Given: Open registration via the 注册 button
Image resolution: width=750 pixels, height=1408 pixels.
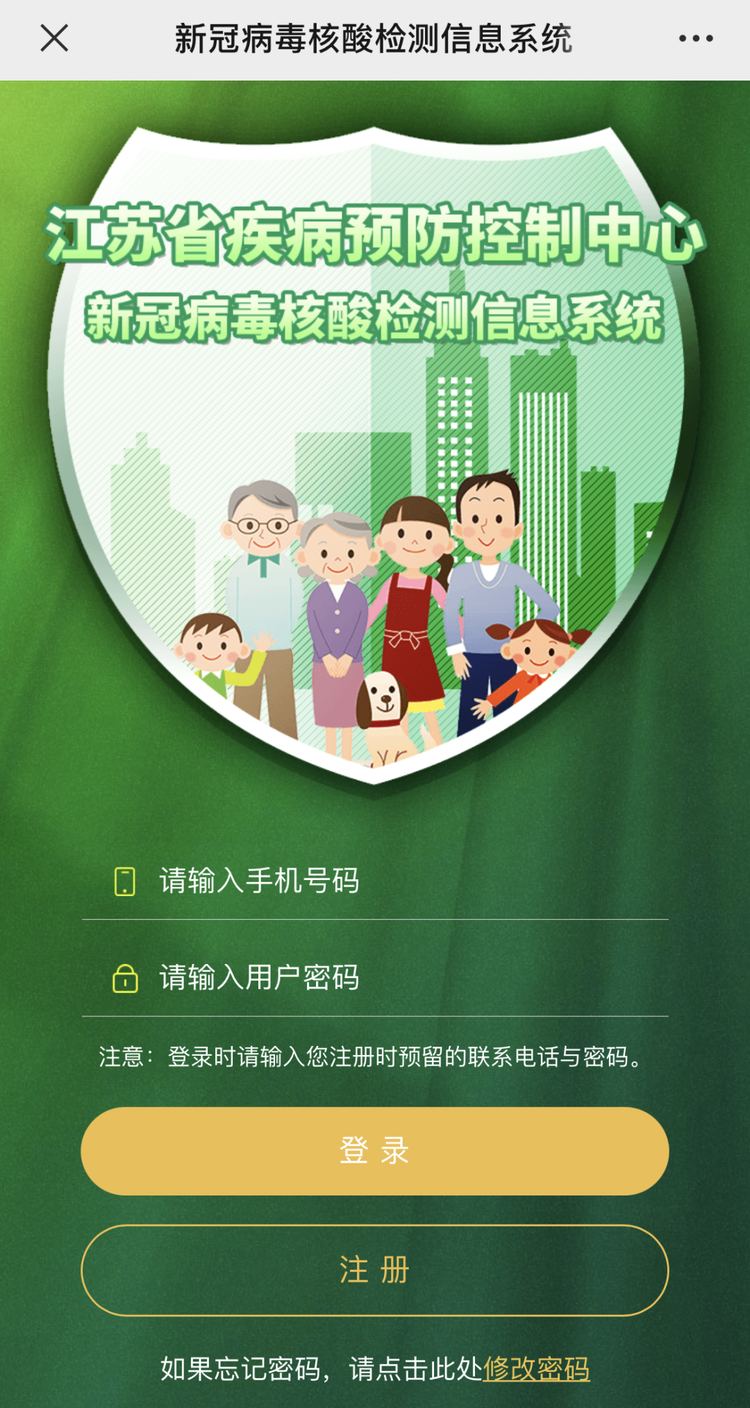Looking at the screenshot, I should tap(375, 1270).
